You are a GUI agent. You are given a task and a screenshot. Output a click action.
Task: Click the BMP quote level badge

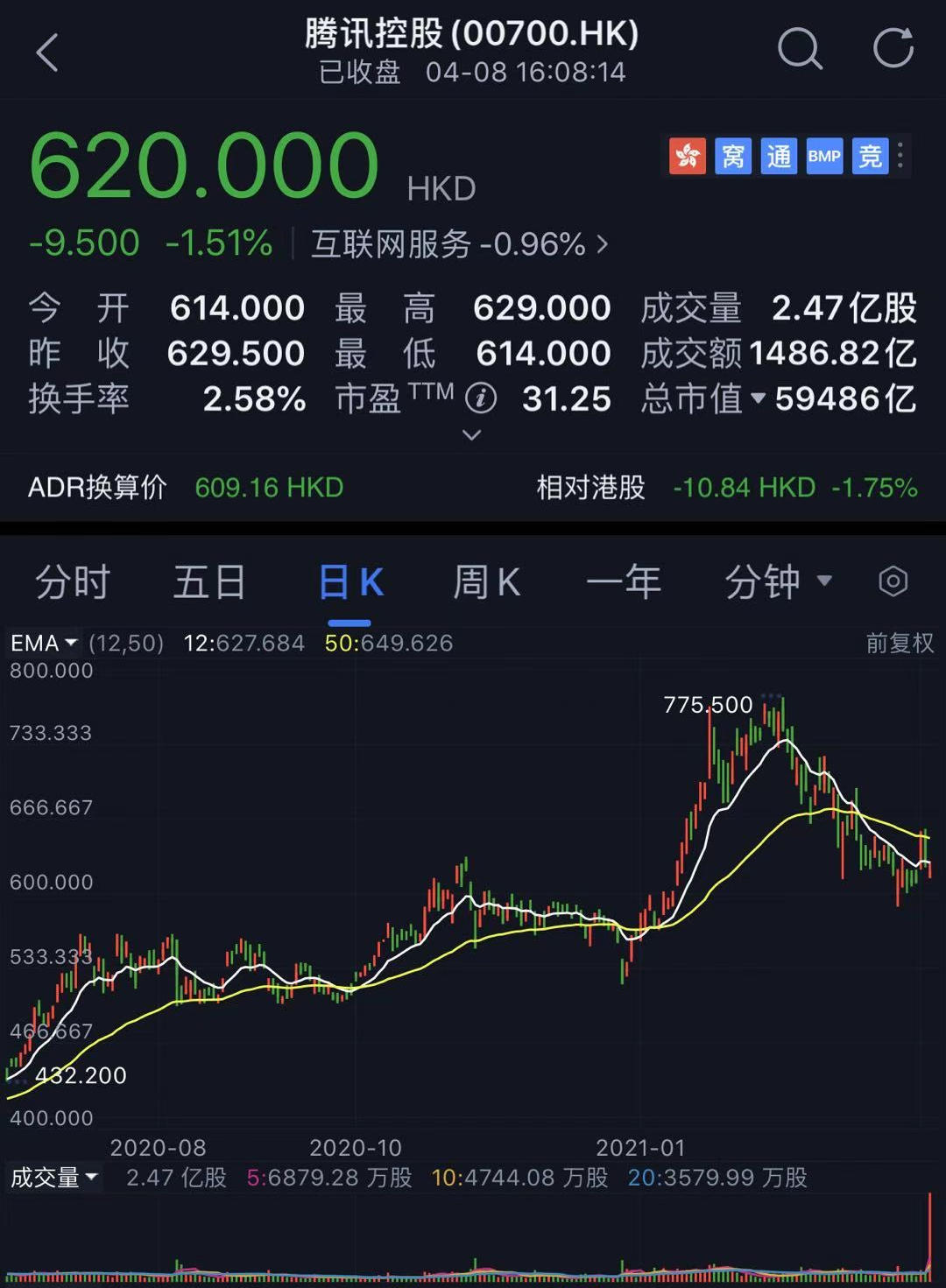(x=823, y=156)
